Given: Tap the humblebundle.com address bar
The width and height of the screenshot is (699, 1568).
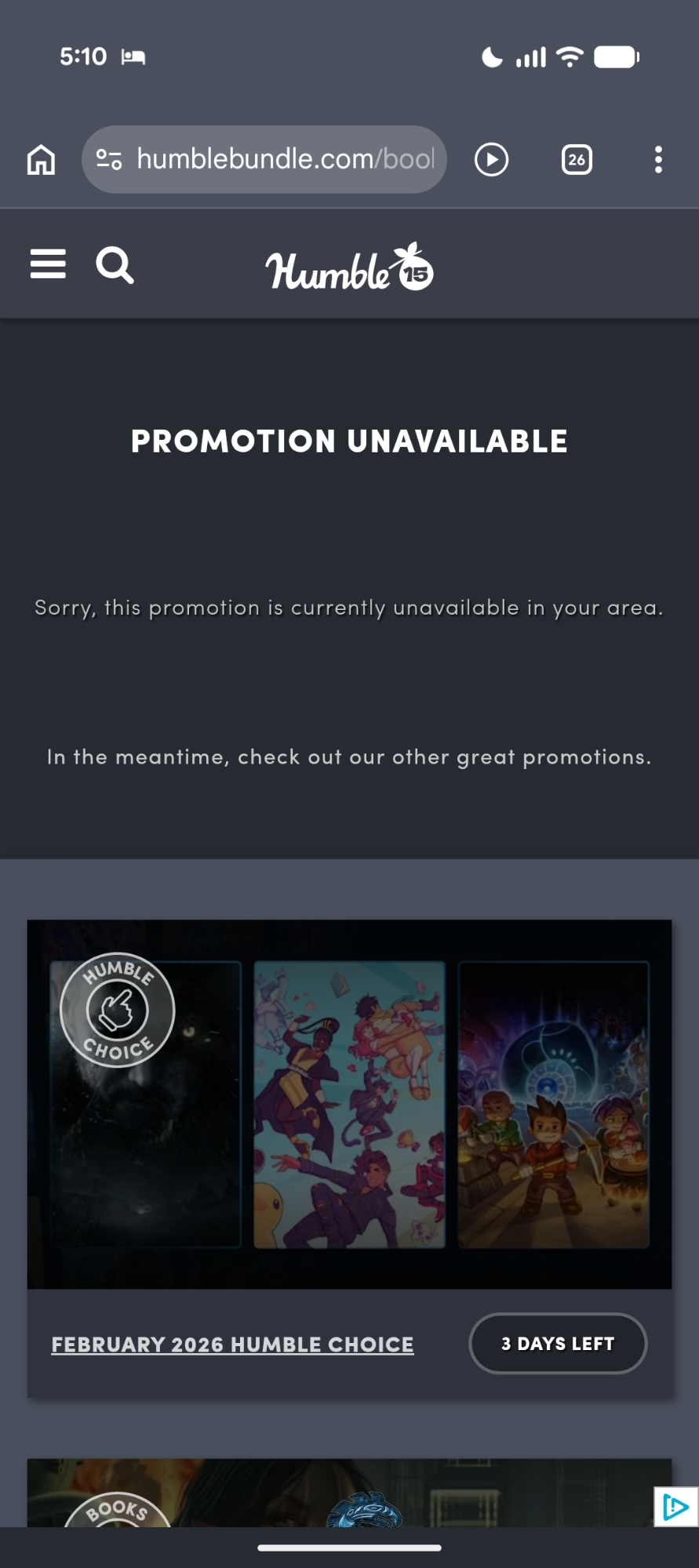Looking at the screenshot, I should click(284, 160).
